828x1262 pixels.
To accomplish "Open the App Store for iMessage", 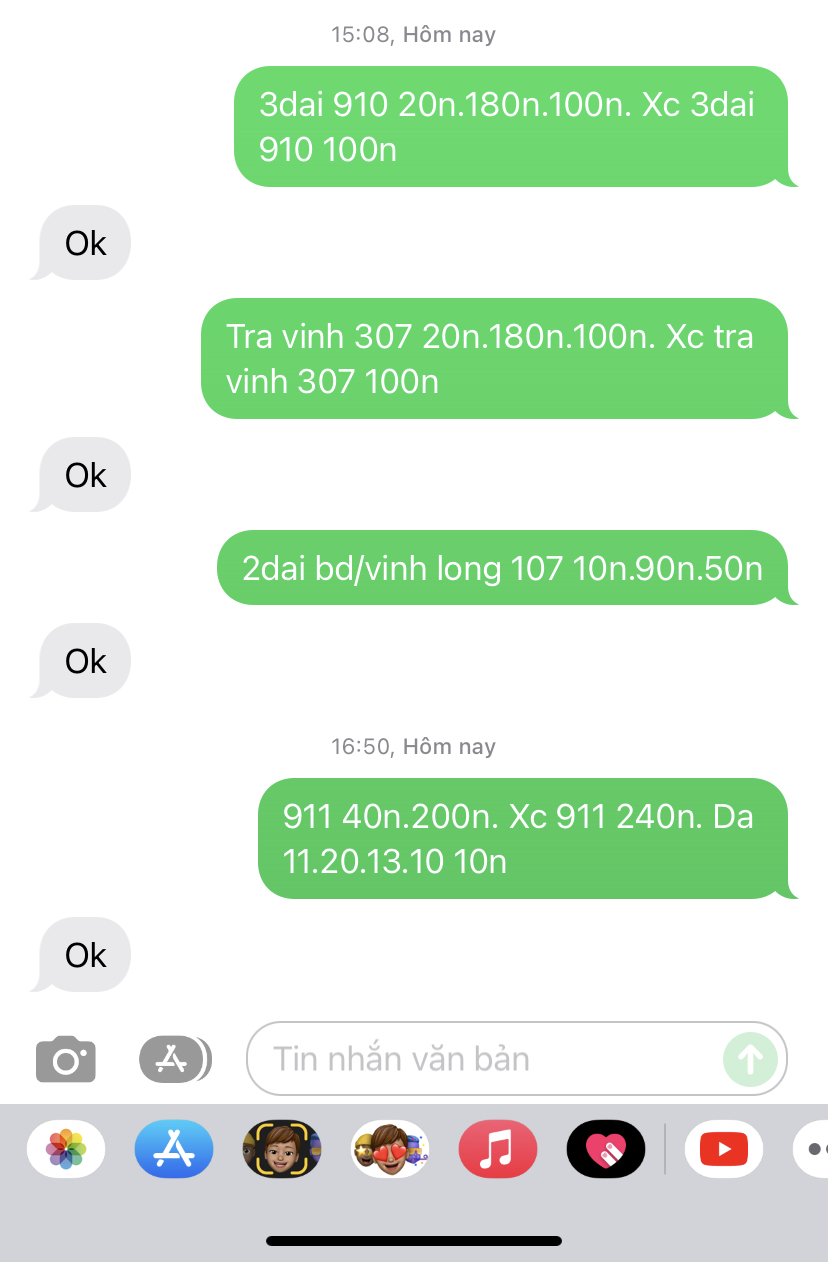I will point(174,1149).
